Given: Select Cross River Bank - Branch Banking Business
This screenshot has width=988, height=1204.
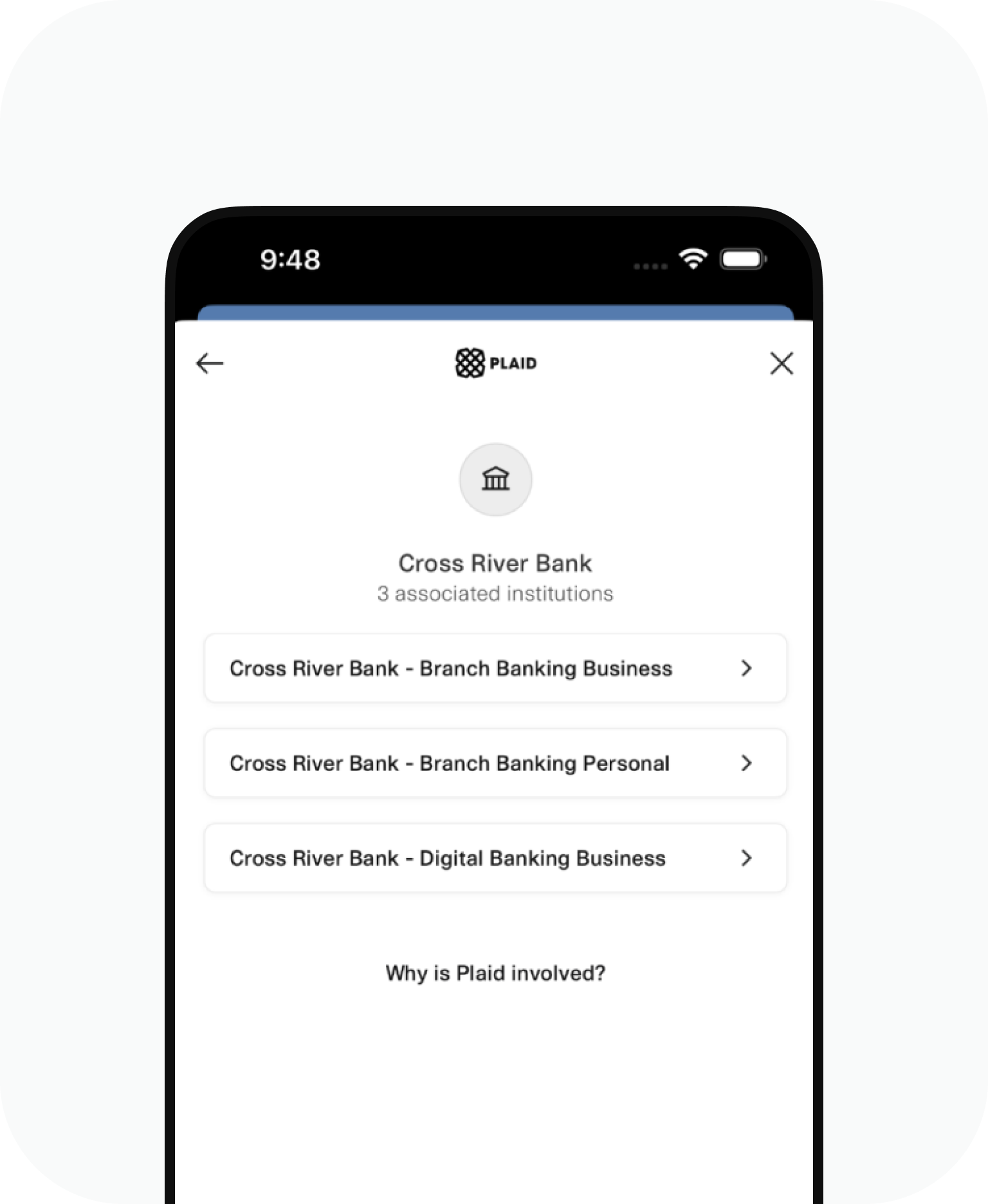Looking at the screenshot, I should (495, 668).
